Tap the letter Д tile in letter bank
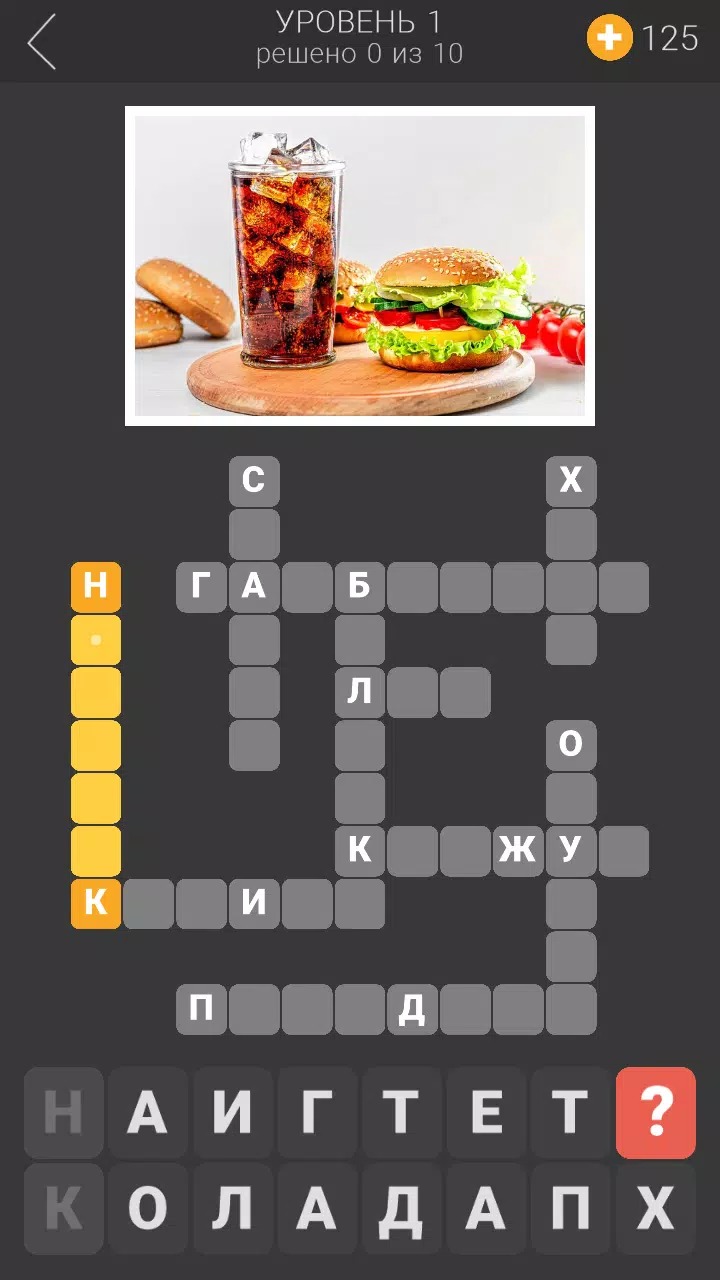720x1280 pixels. click(402, 1209)
